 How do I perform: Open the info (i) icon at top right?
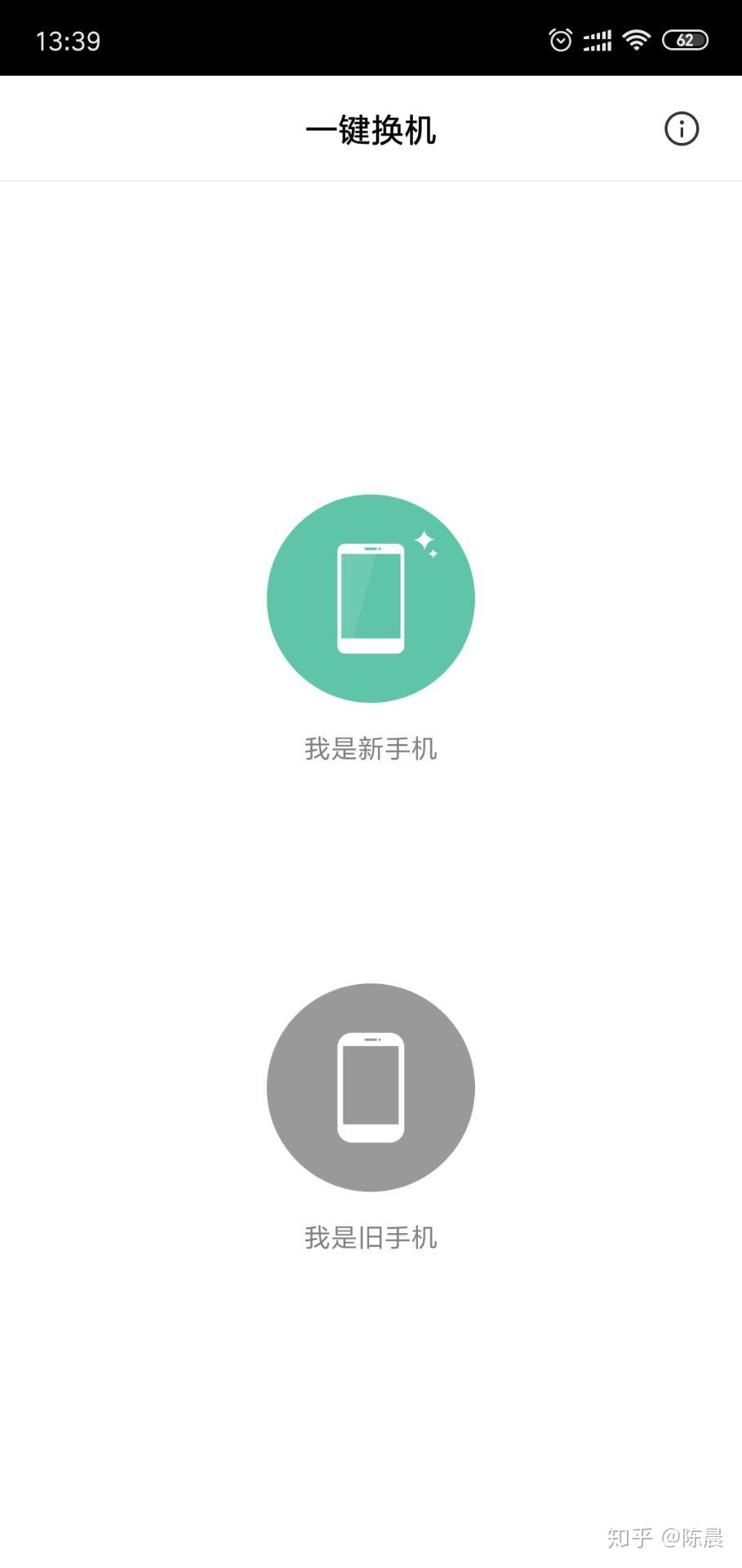(x=682, y=128)
